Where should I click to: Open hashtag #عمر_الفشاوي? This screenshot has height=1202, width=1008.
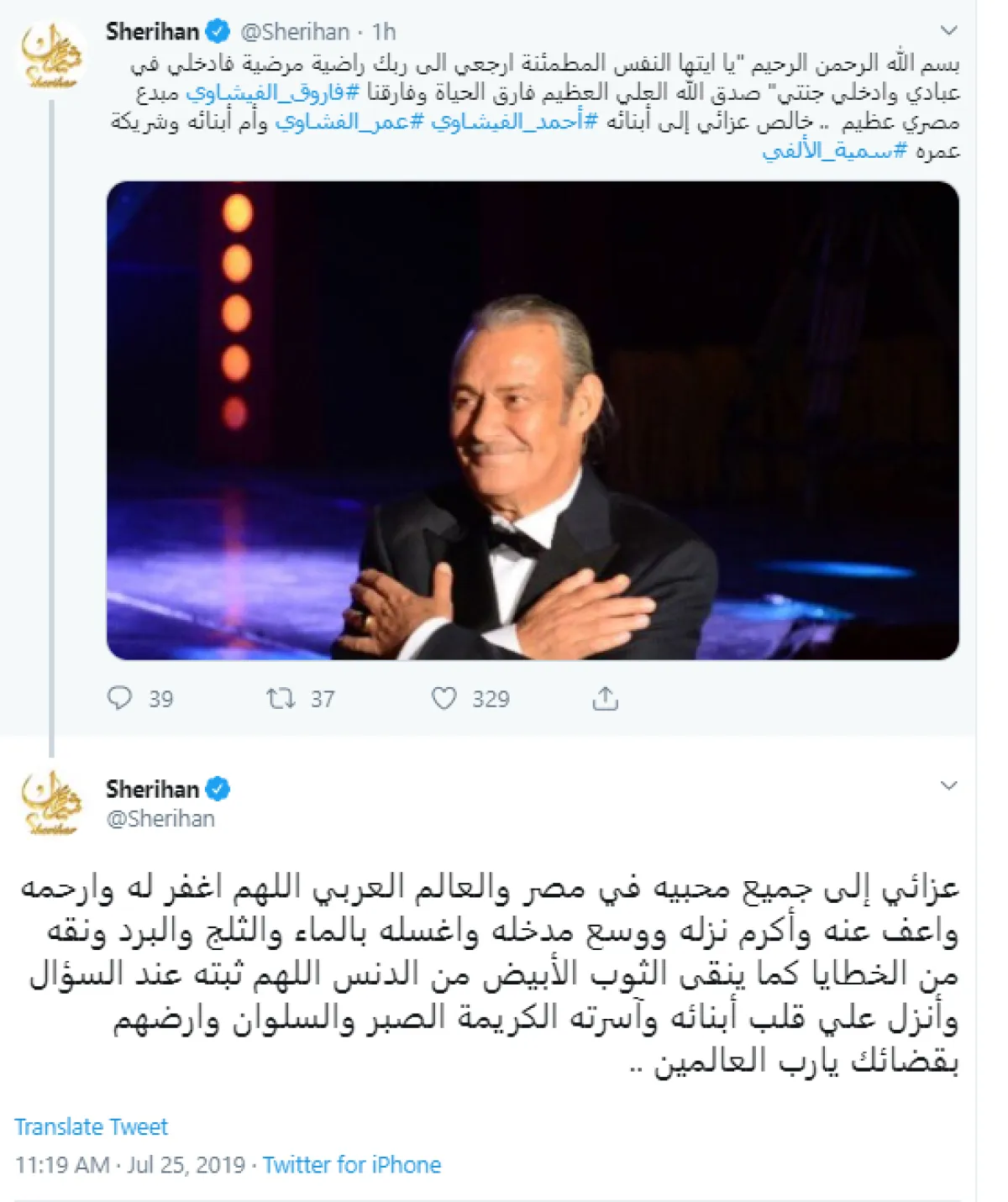(349, 121)
